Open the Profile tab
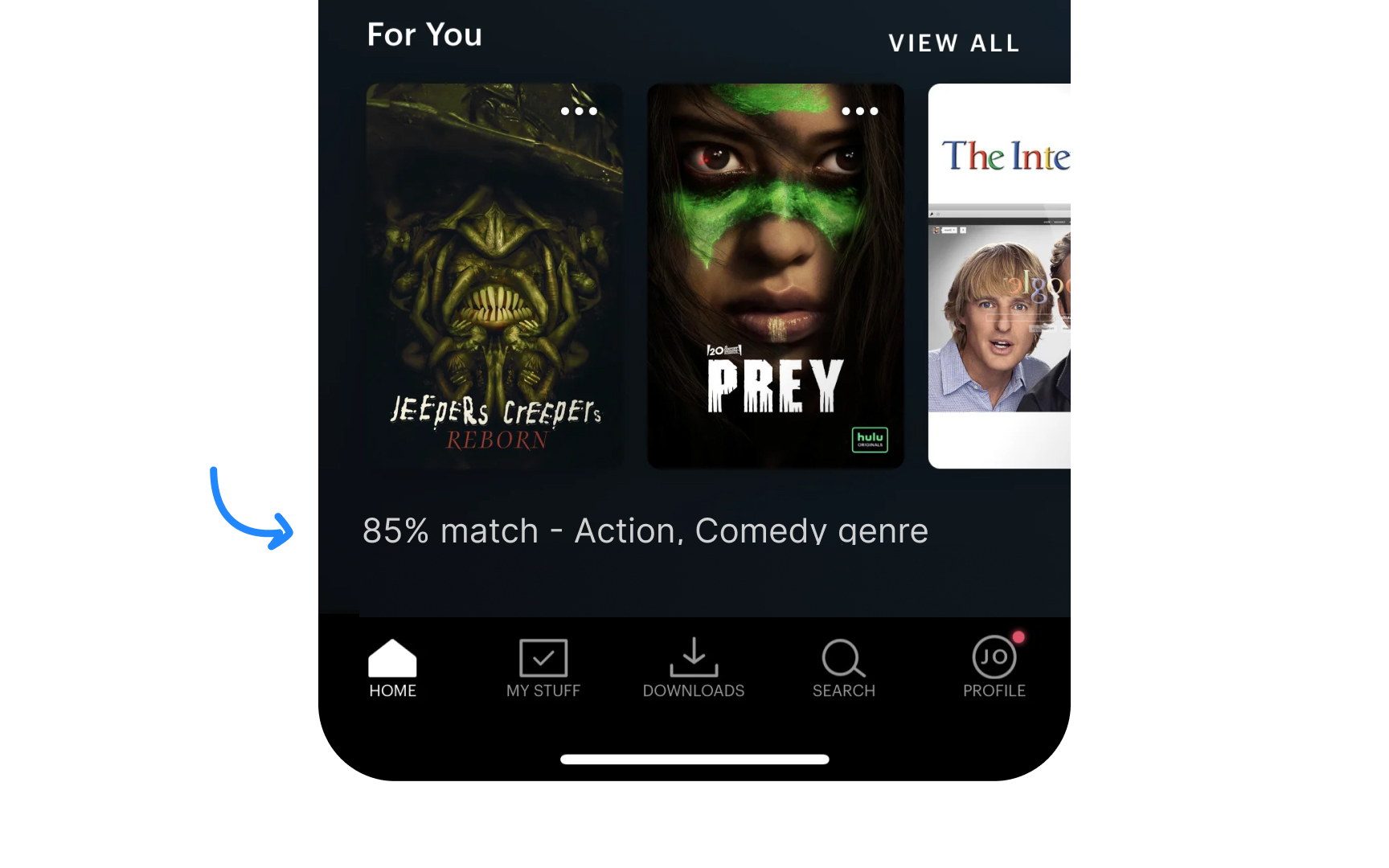 coord(994,669)
